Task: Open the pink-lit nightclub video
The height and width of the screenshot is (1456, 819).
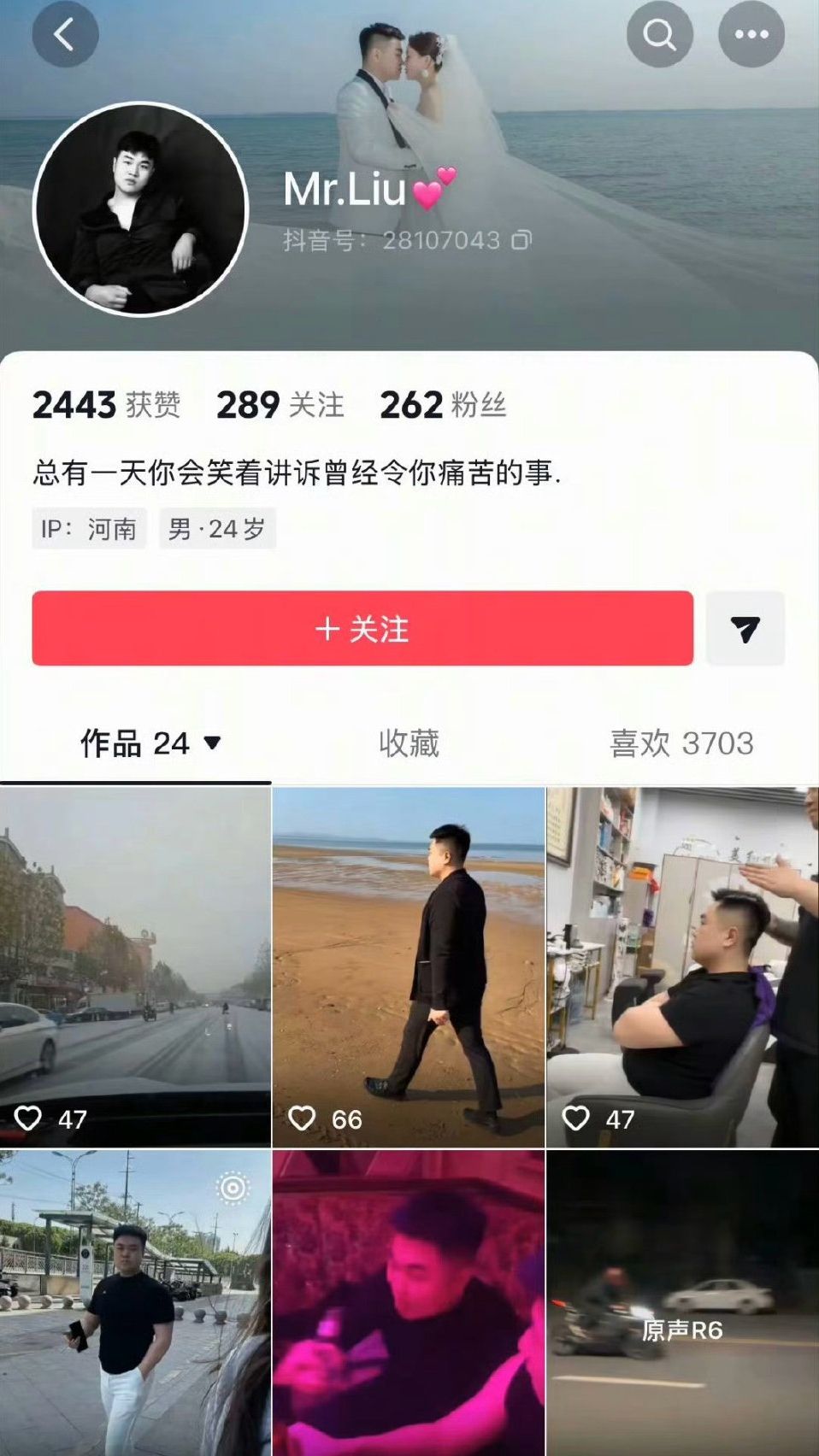Action: (x=409, y=1303)
